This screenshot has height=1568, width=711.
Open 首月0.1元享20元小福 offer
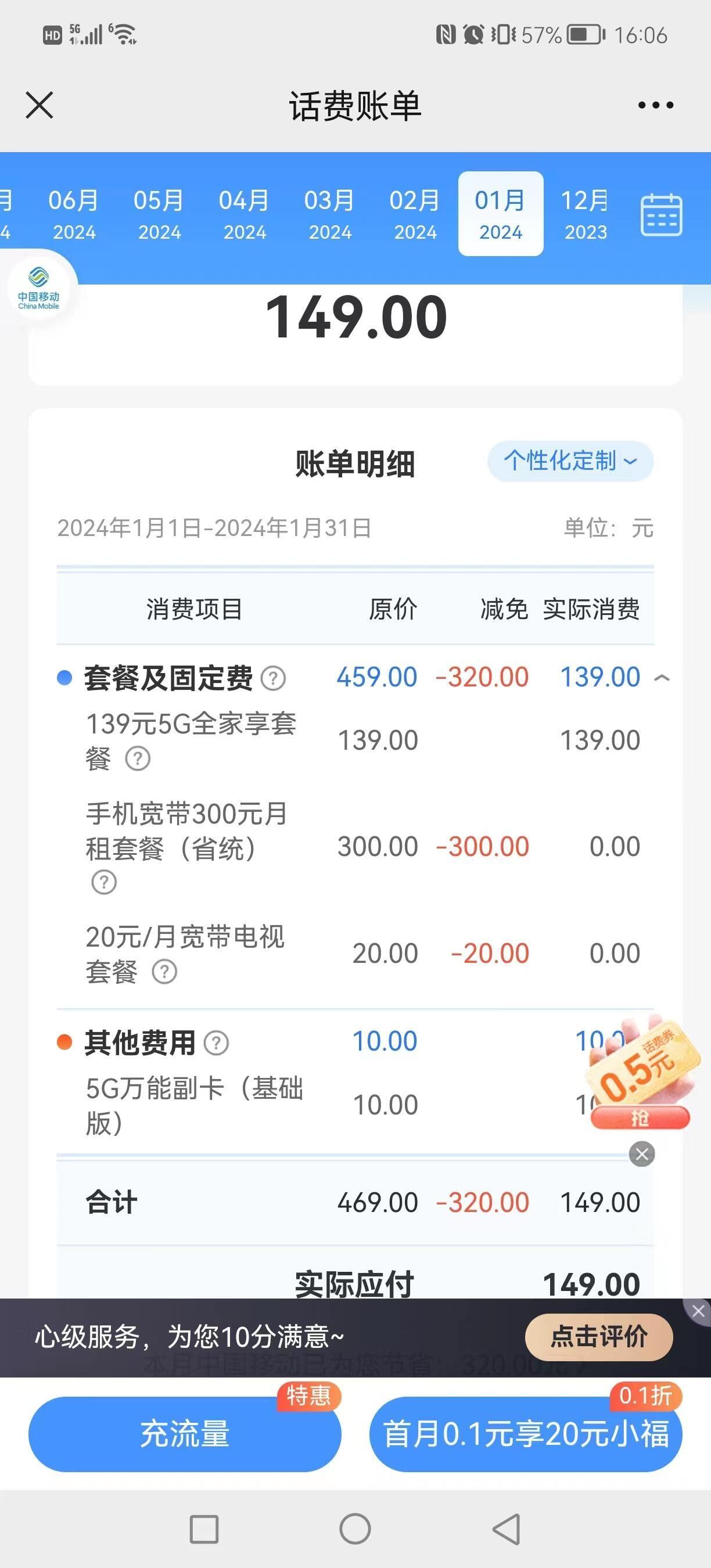click(525, 1433)
